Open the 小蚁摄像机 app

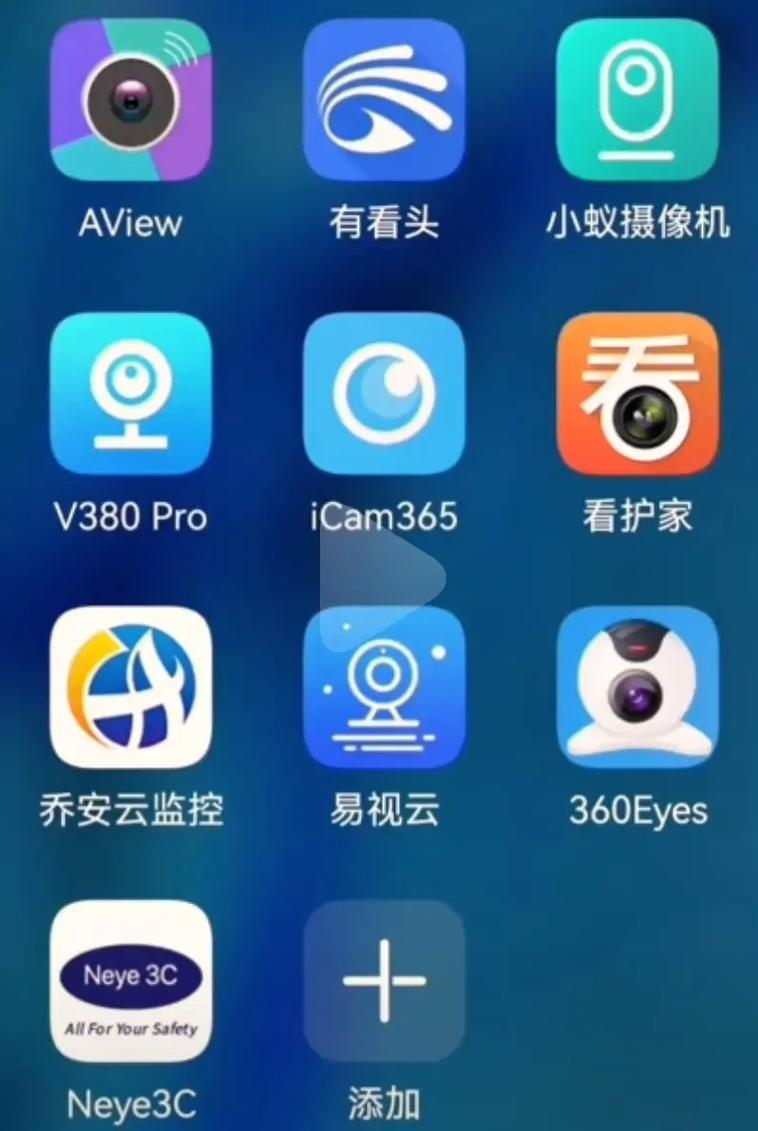637,100
